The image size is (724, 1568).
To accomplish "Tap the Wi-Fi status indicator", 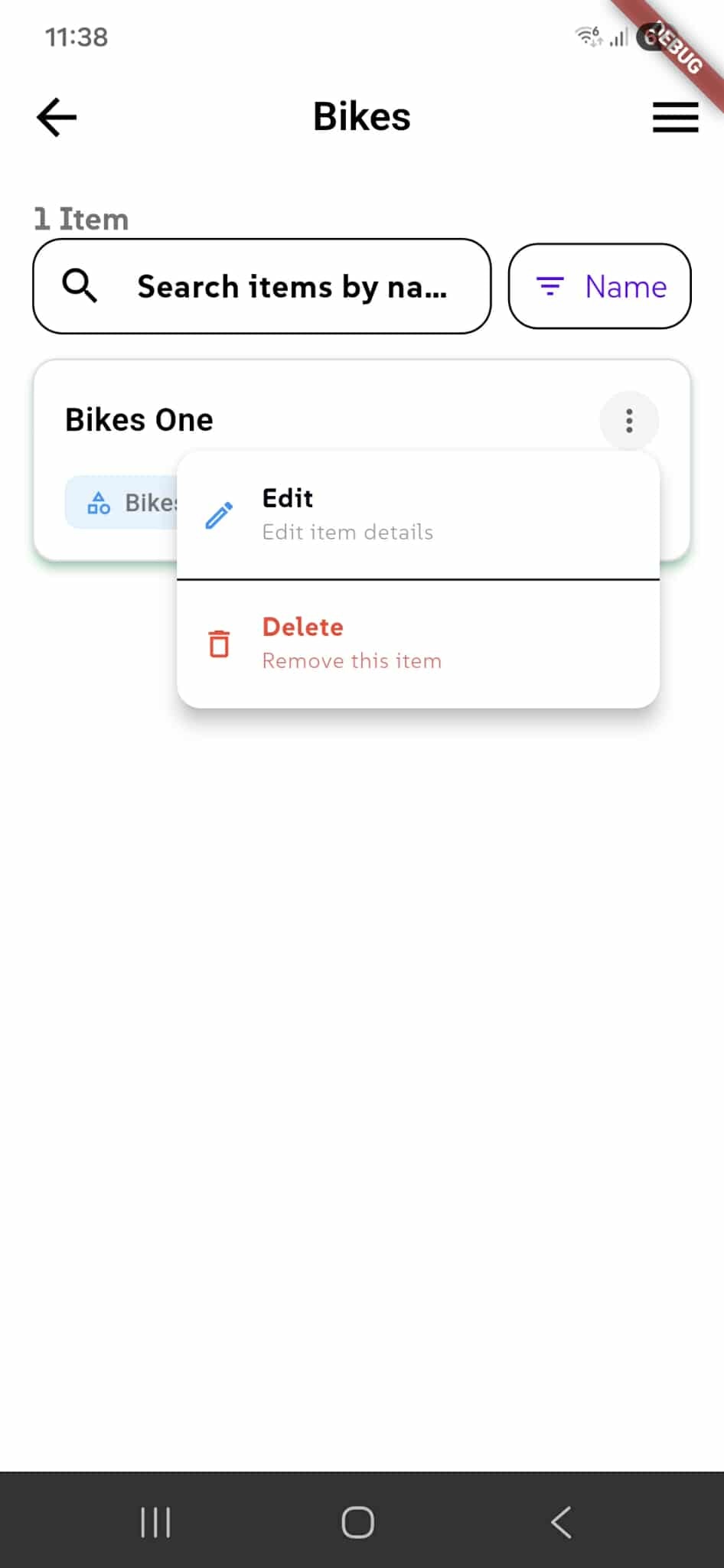I will pos(586,35).
